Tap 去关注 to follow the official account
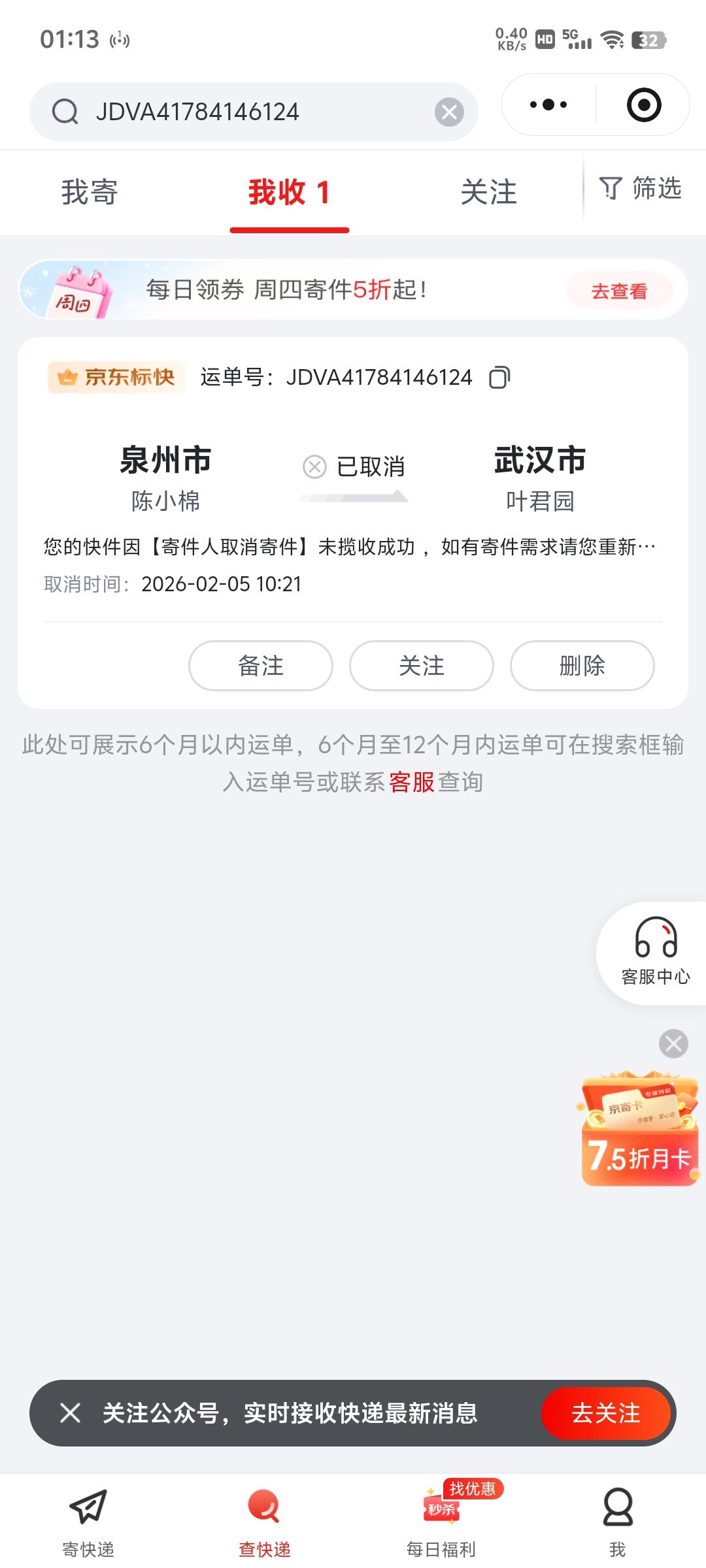 click(x=605, y=1413)
